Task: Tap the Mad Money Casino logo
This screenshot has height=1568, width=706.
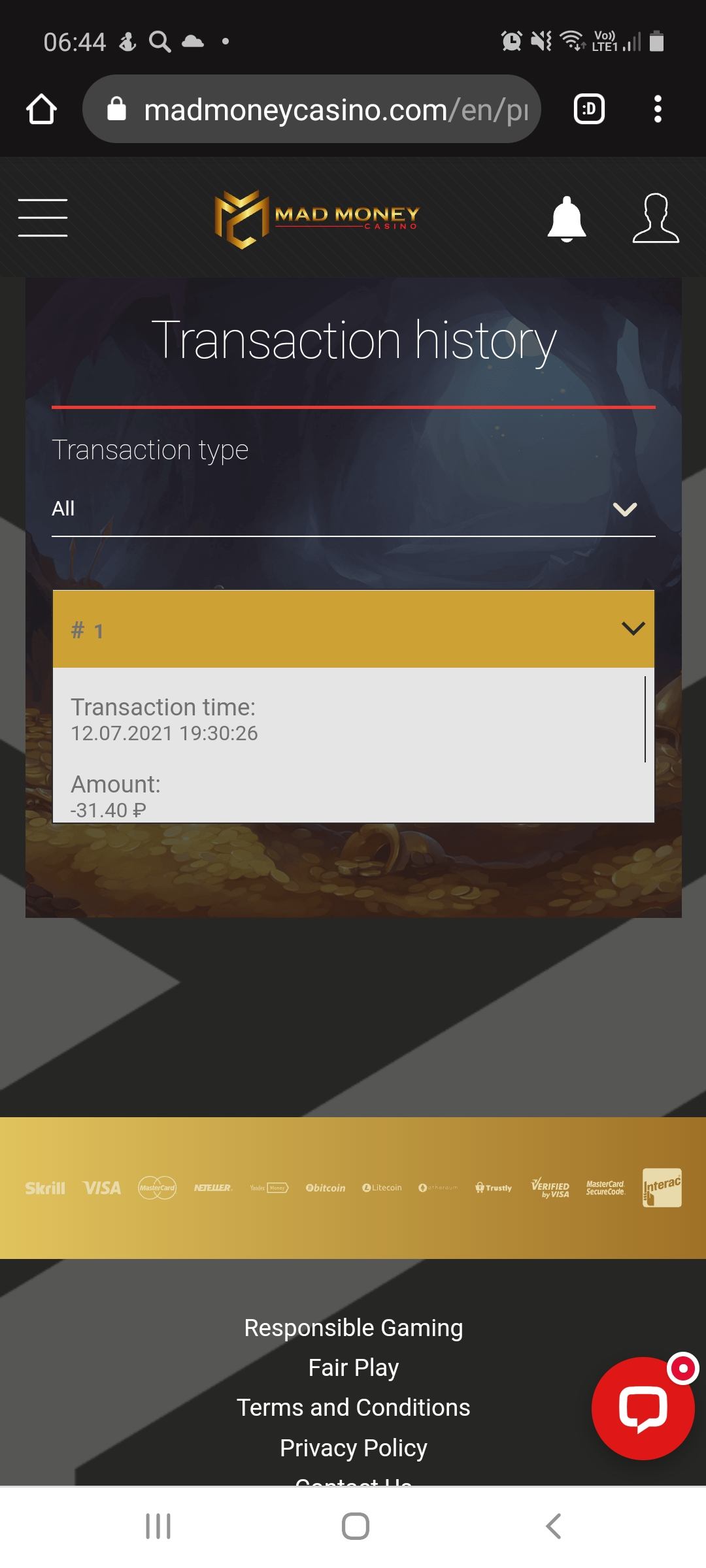Action: tap(318, 219)
